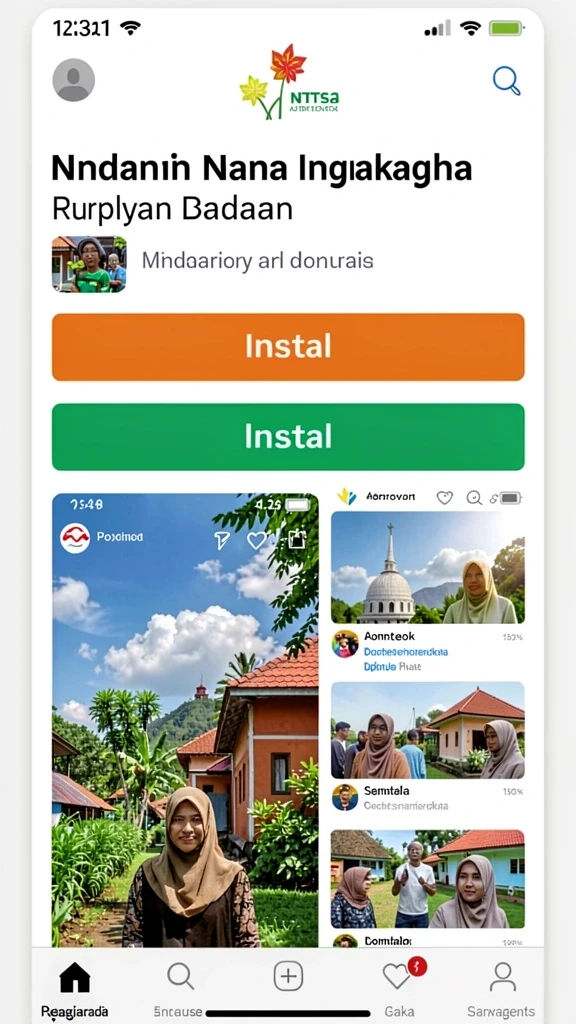Open search with the magnifier icon in the header
This screenshot has width=576, height=1024.
point(506,80)
